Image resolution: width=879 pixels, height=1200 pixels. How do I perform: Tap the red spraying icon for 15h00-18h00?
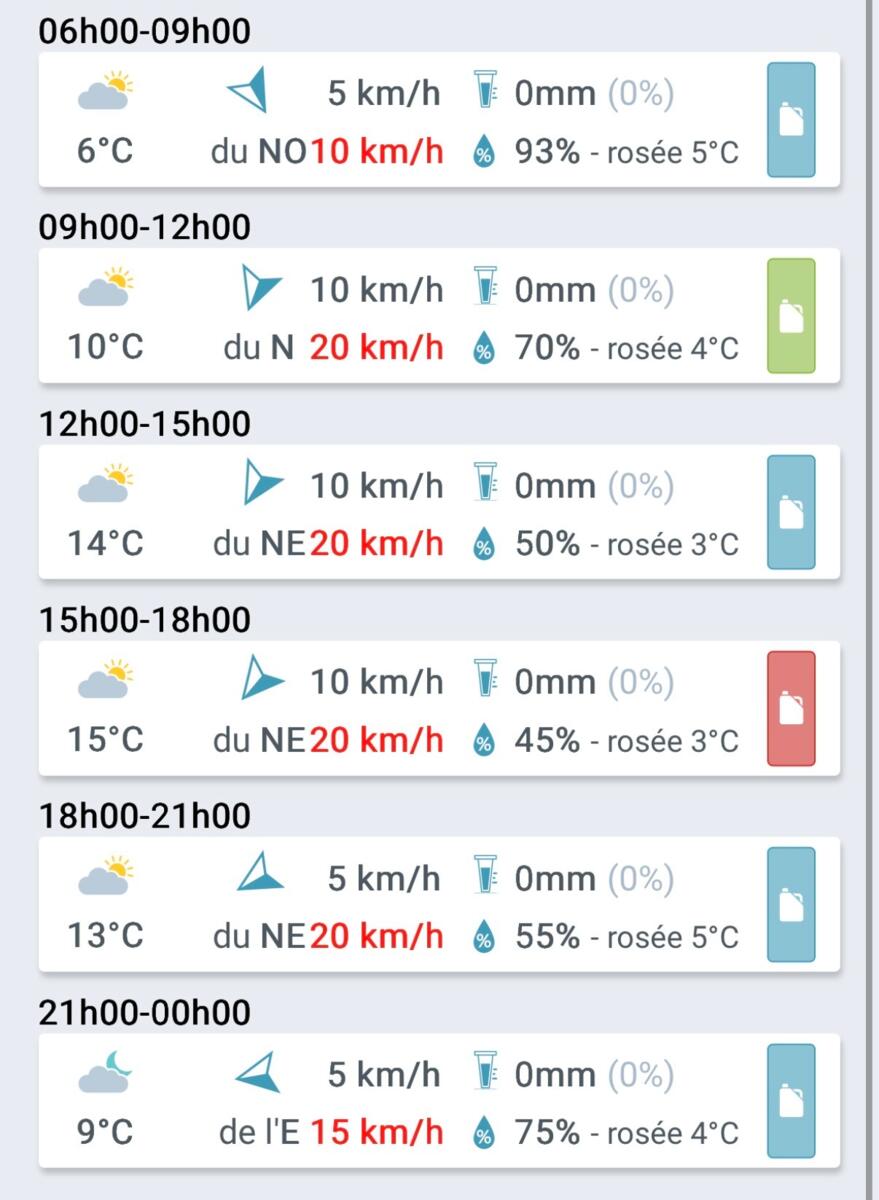click(791, 708)
